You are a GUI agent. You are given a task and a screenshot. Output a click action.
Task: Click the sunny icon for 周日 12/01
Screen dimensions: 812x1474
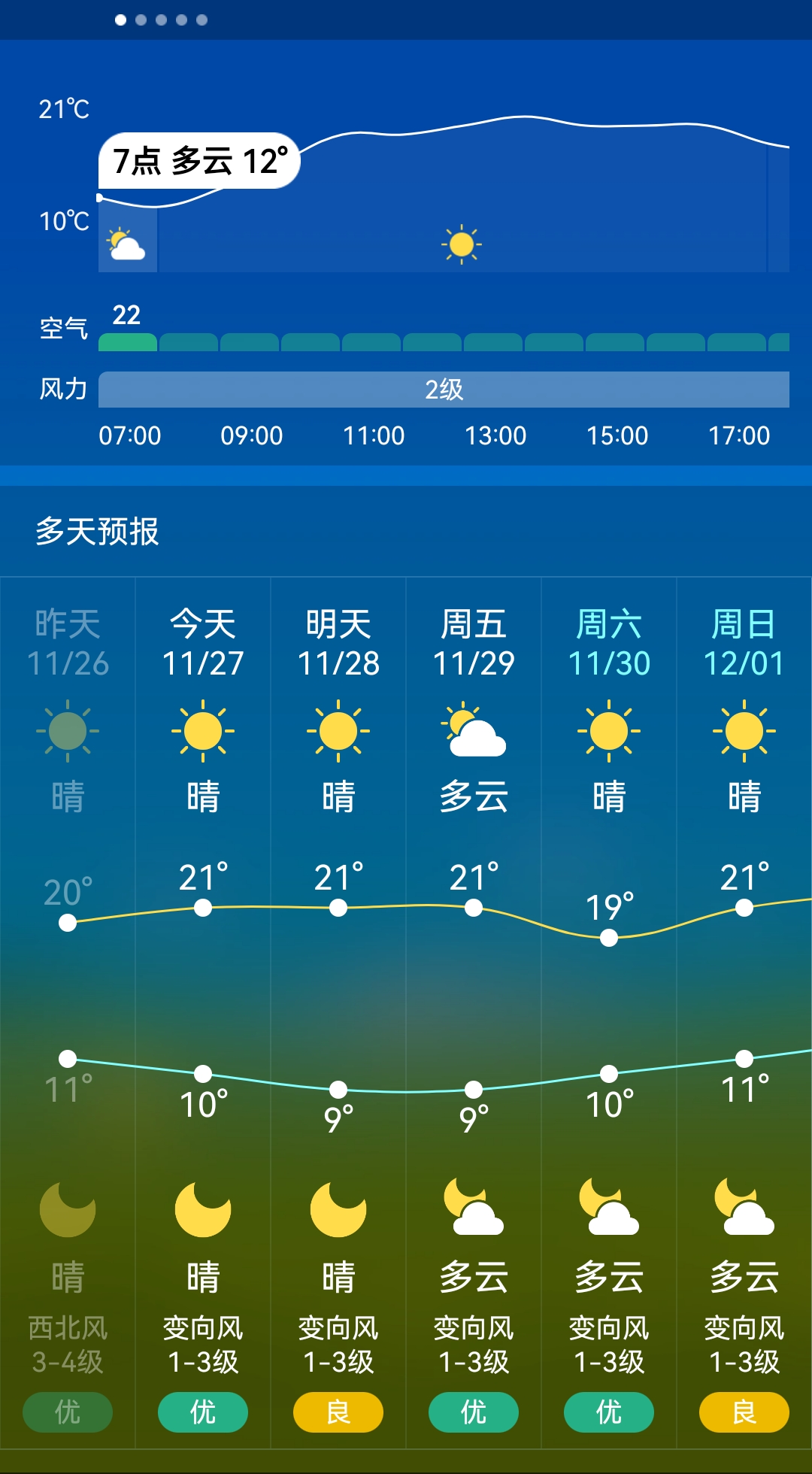point(744,729)
